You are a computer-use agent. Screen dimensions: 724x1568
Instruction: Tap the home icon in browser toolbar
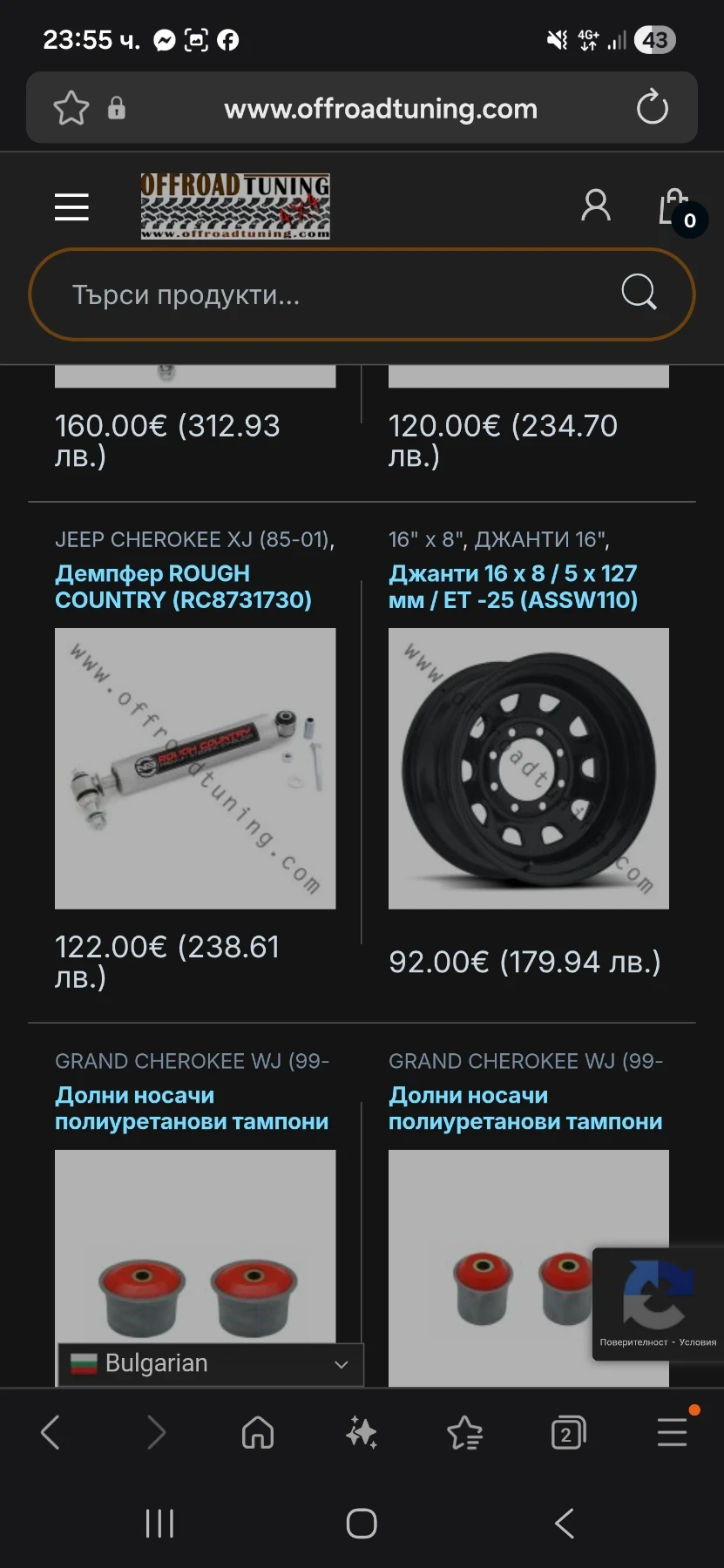[257, 1432]
